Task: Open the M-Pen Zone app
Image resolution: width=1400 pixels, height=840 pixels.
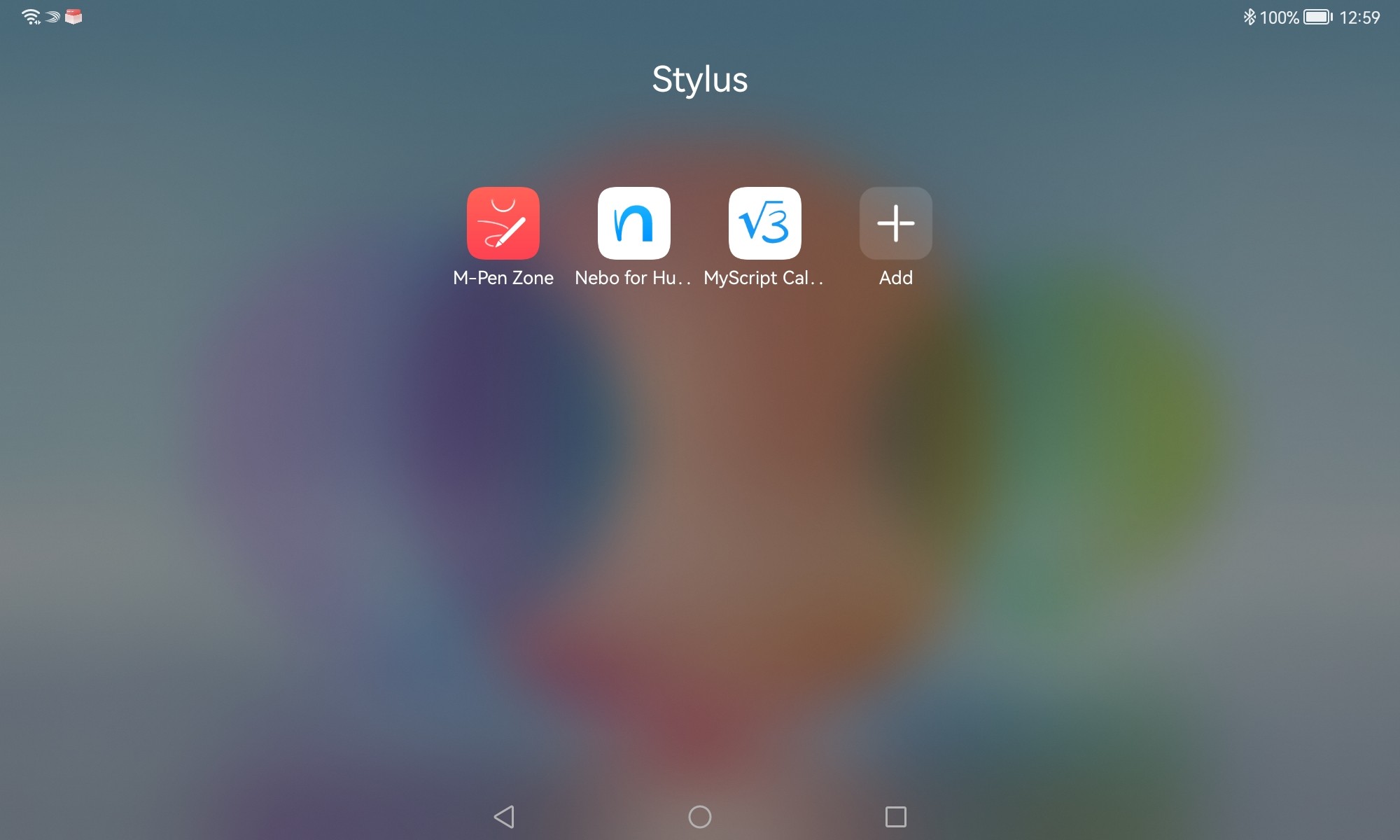Action: pyautogui.click(x=503, y=223)
